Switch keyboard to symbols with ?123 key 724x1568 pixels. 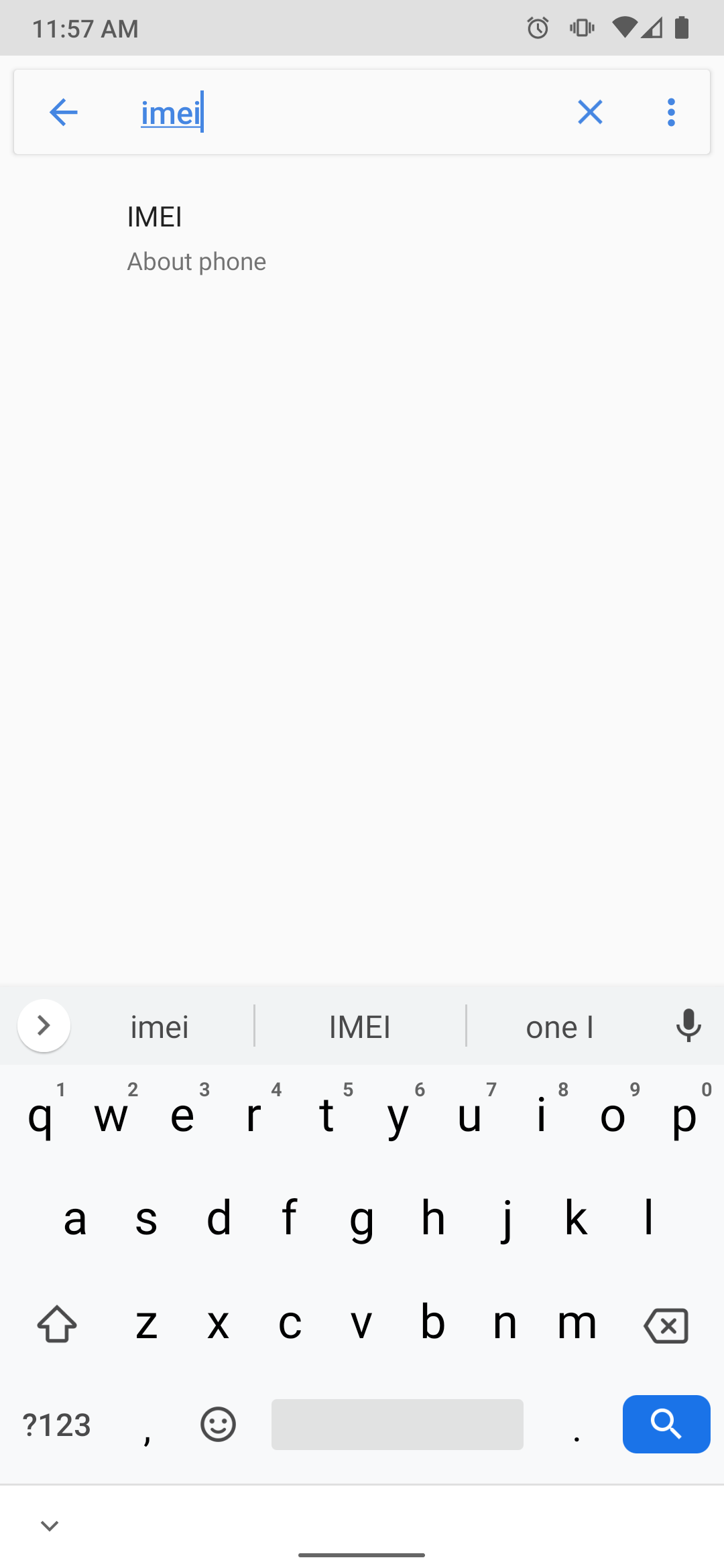point(56,1425)
